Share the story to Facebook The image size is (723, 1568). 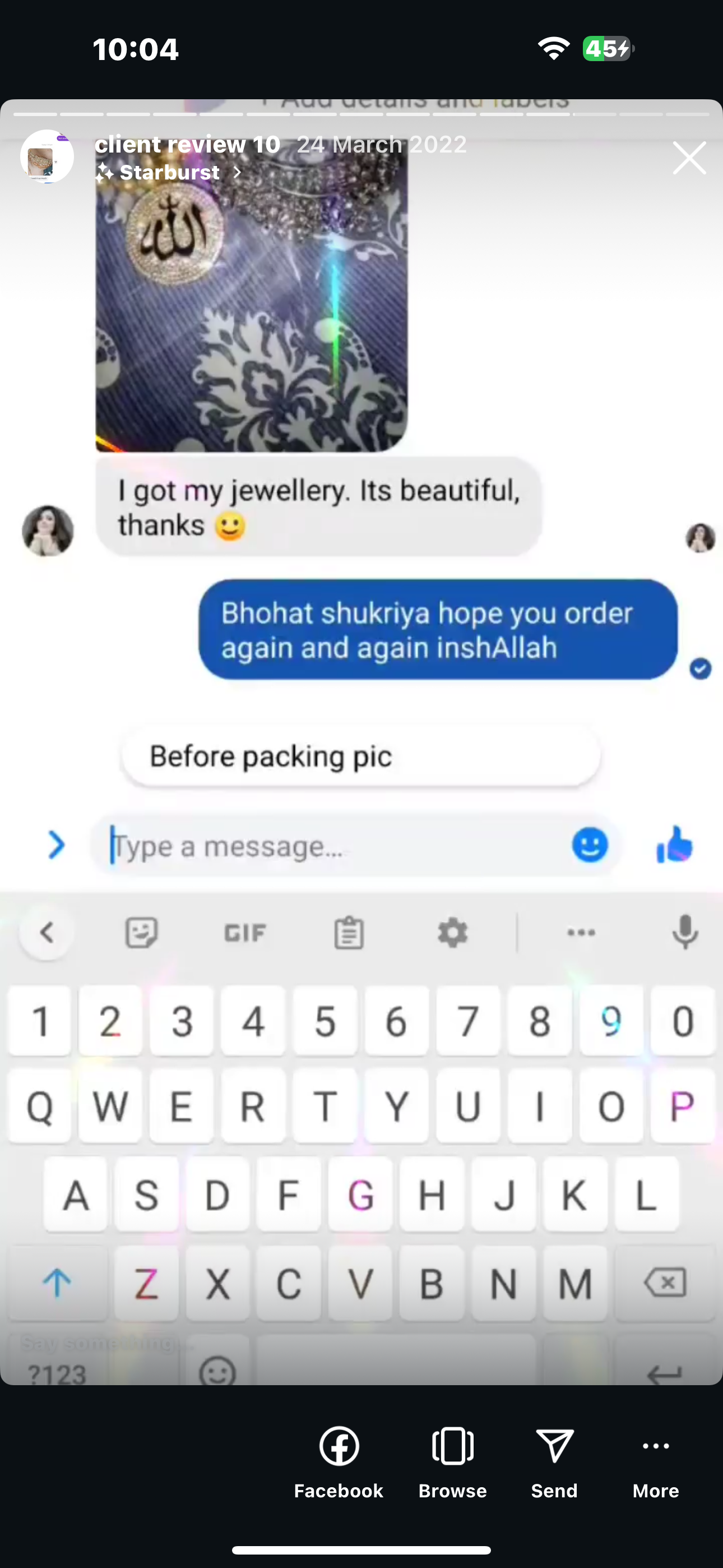(339, 1462)
